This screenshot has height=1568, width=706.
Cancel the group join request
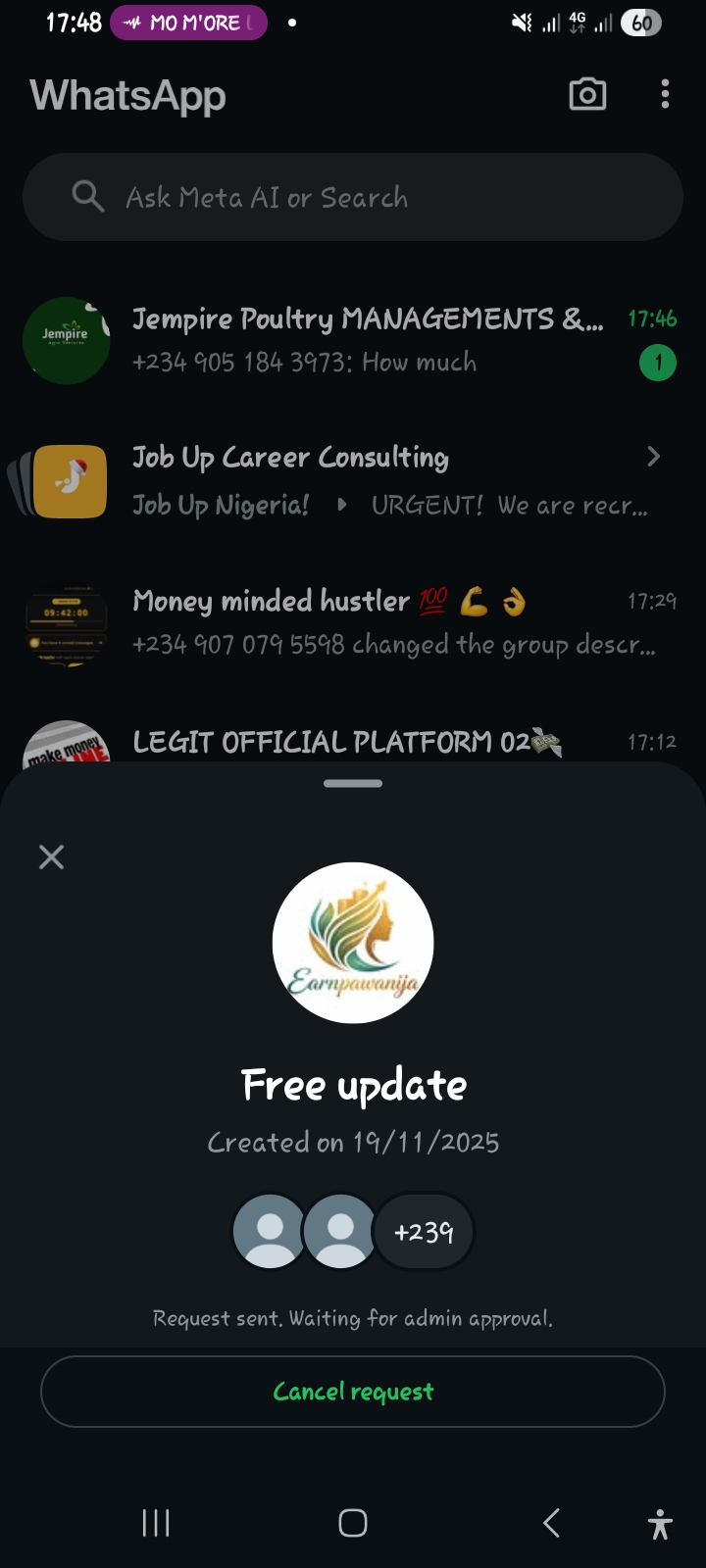click(353, 1392)
